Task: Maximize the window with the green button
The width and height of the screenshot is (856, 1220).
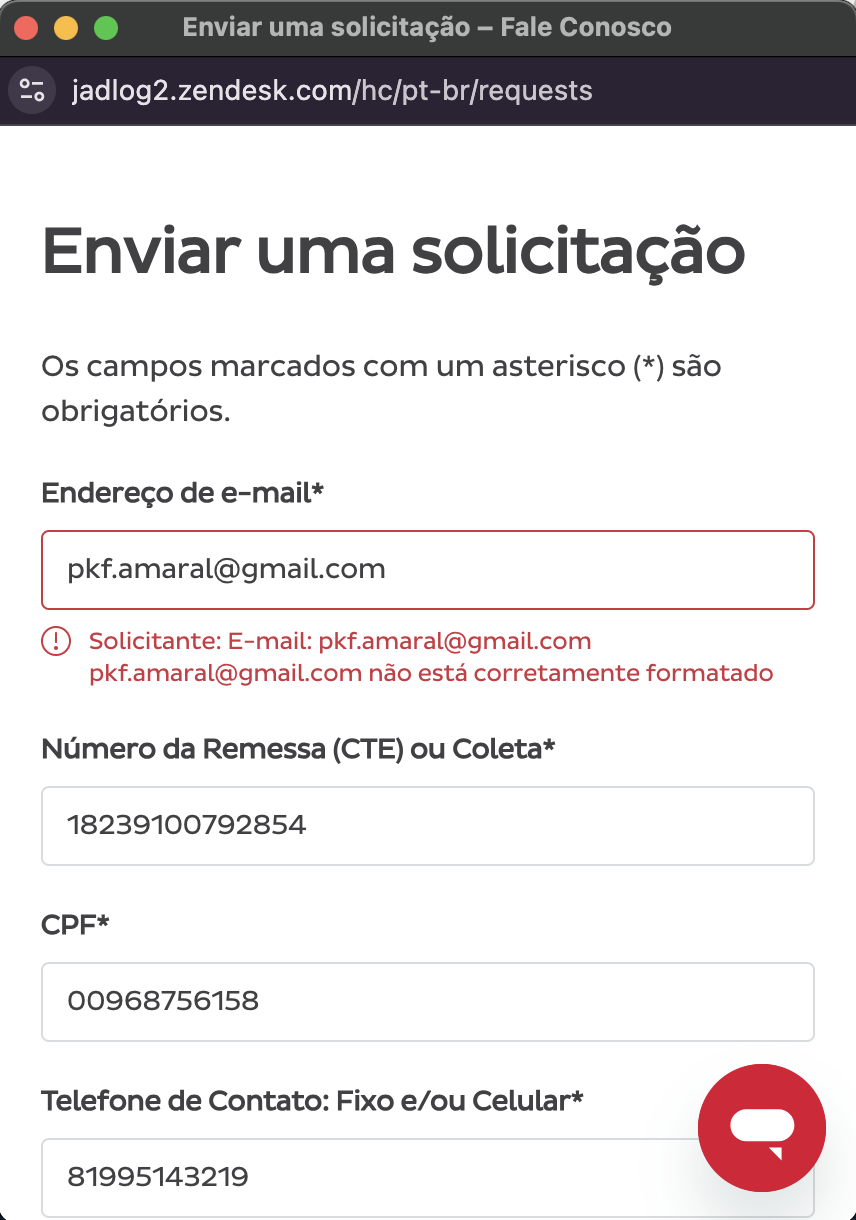Action: pos(105,28)
